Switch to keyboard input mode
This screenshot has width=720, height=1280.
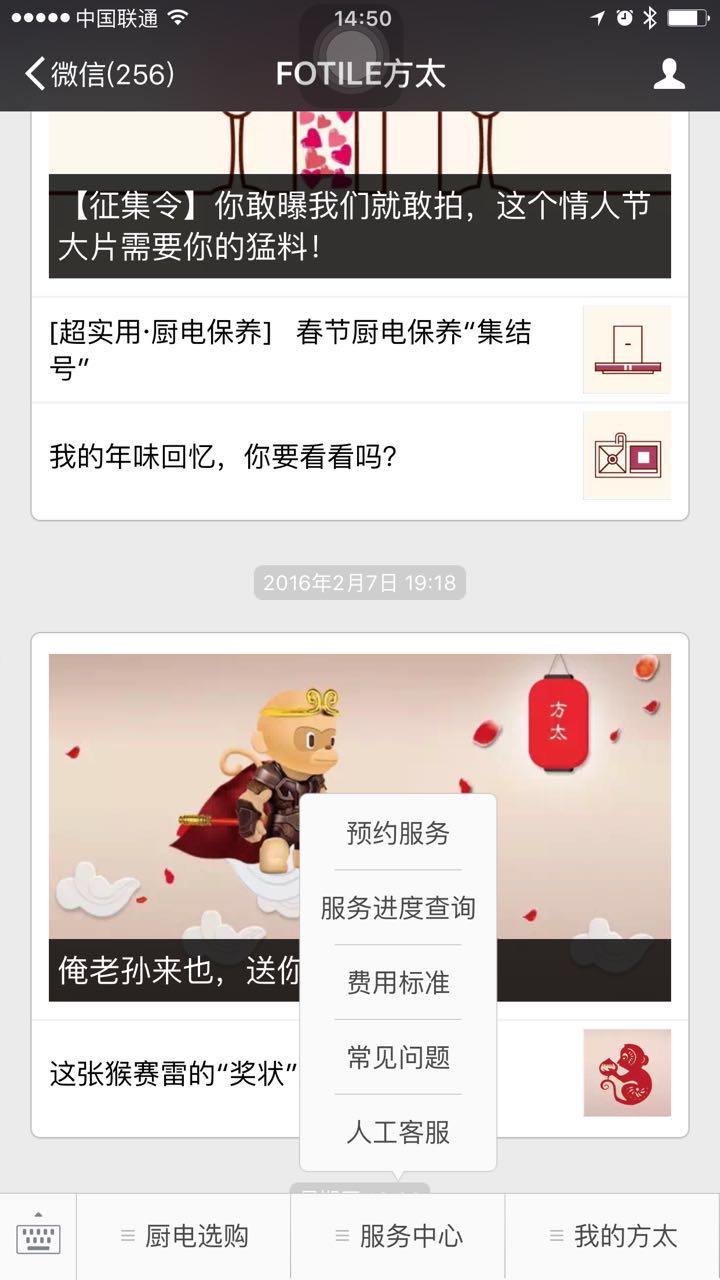[38, 1237]
